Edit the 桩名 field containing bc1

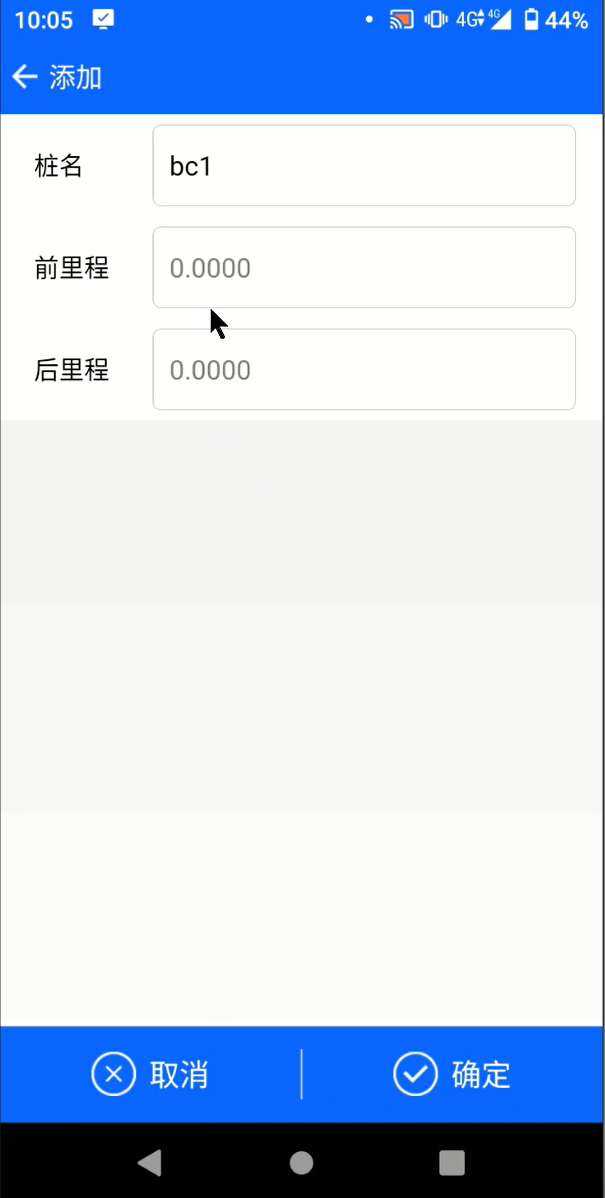point(364,166)
